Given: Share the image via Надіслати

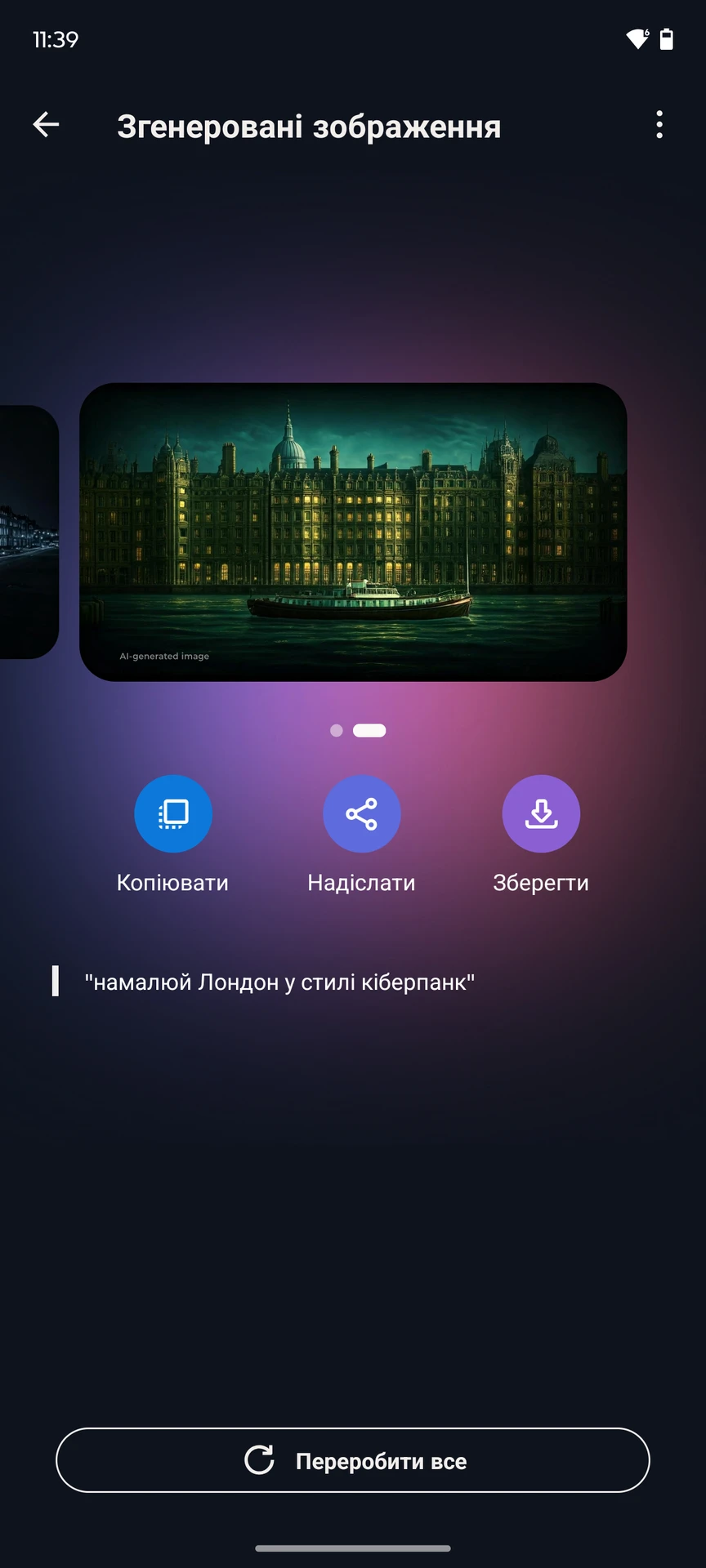Looking at the screenshot, I should click(361, 813).
